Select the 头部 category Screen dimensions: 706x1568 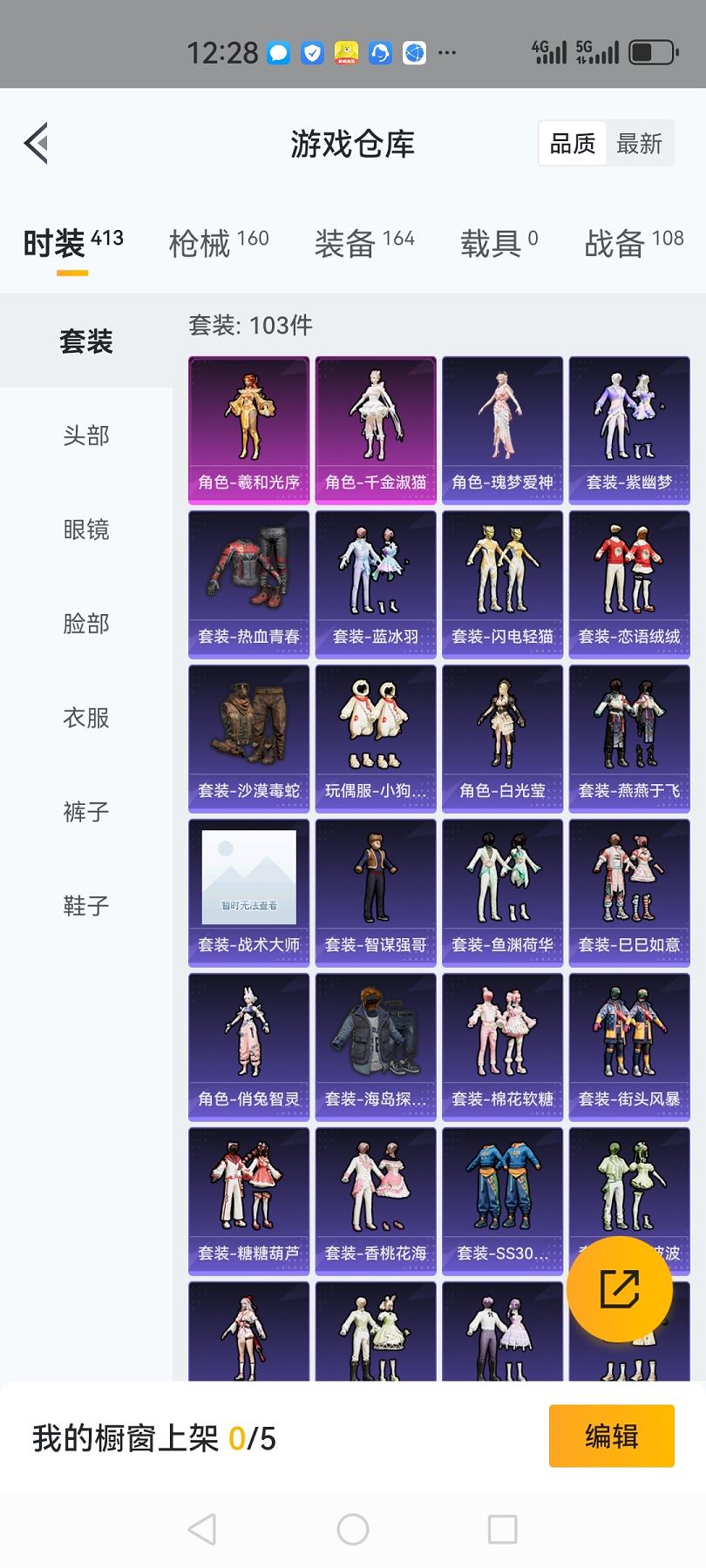pos(85,436)
